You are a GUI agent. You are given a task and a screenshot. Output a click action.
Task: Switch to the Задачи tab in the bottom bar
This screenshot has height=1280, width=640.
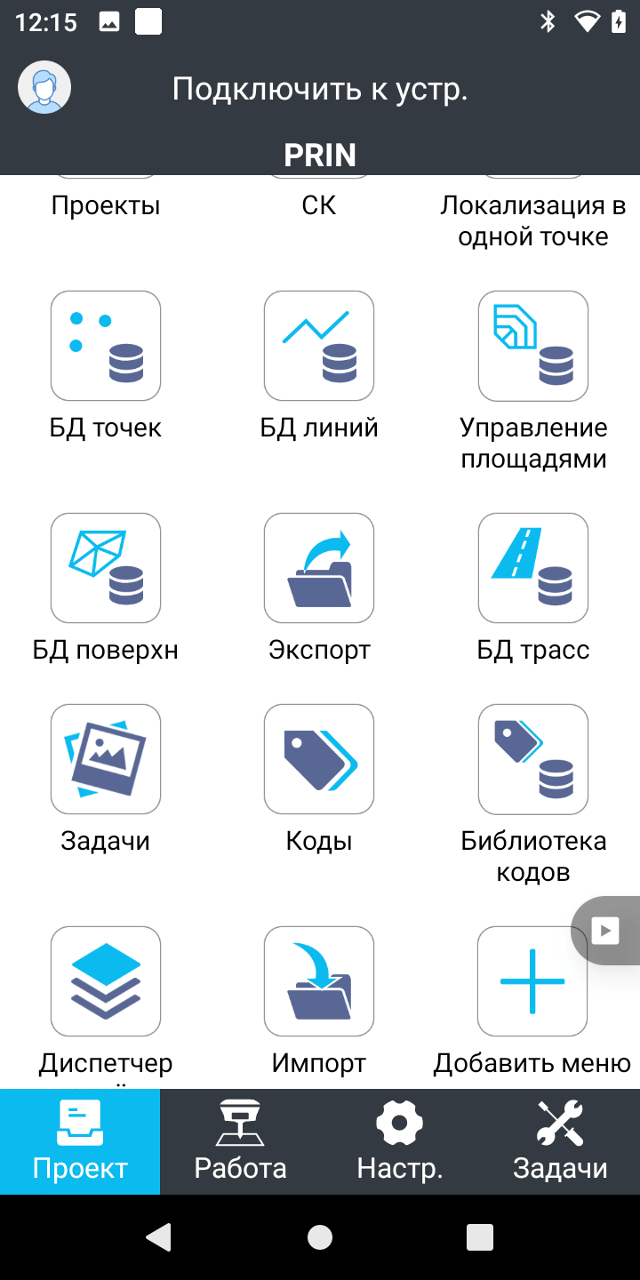pyautogui.click(x=560, y=1142)
